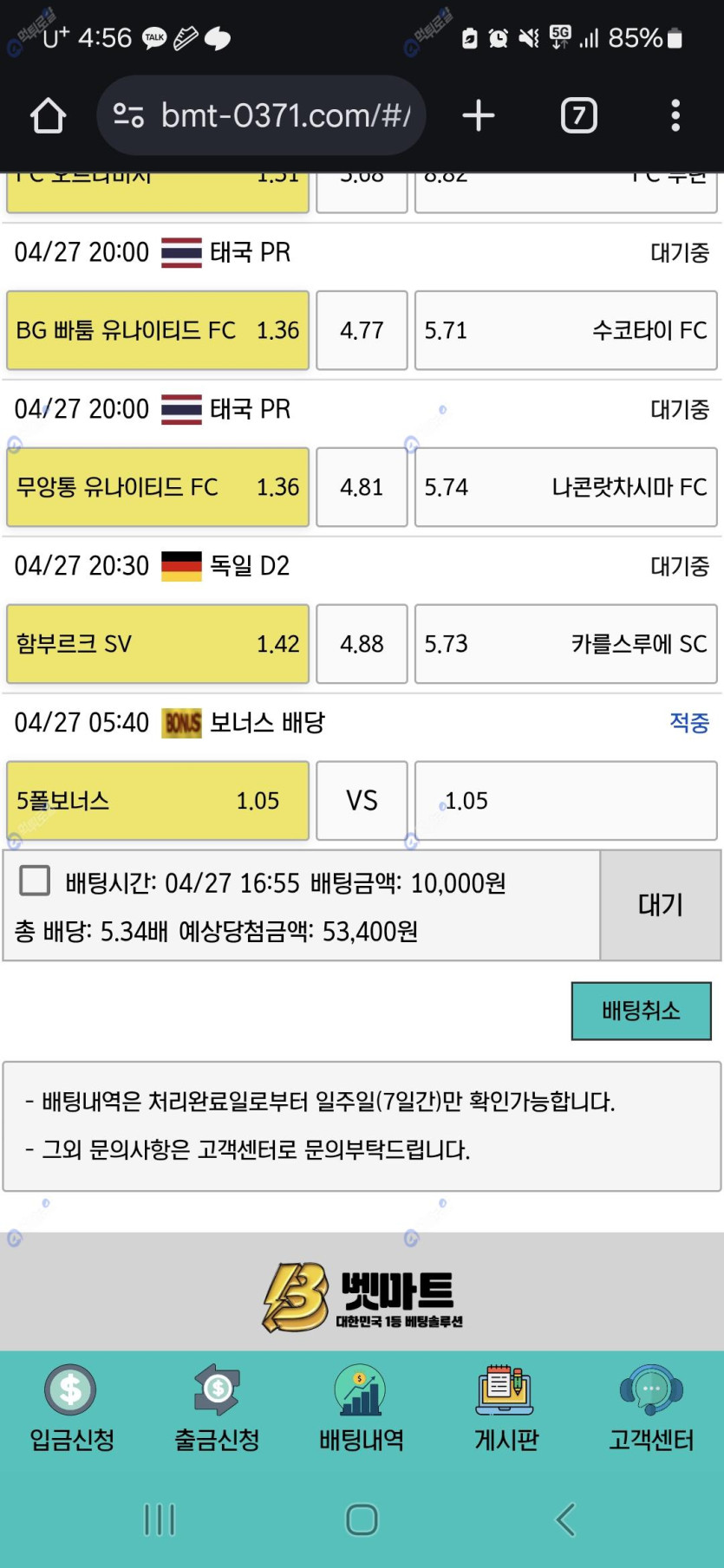
Task: Select BG 빠툼 유나이티드 FC 1.36 odds
Action: [158, 330]
